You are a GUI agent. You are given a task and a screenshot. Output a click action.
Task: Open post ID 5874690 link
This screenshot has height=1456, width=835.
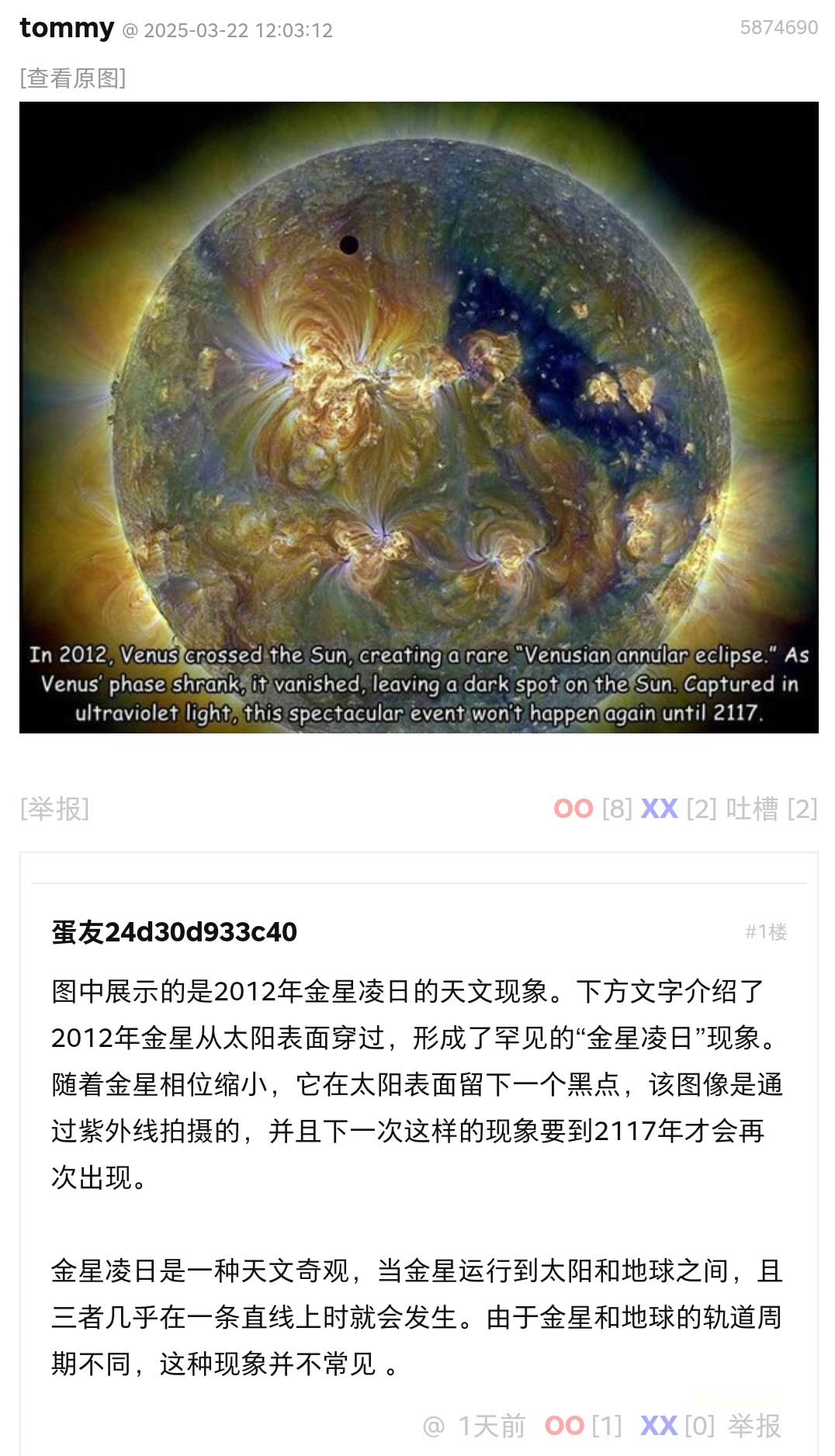[x=778, y=28]
